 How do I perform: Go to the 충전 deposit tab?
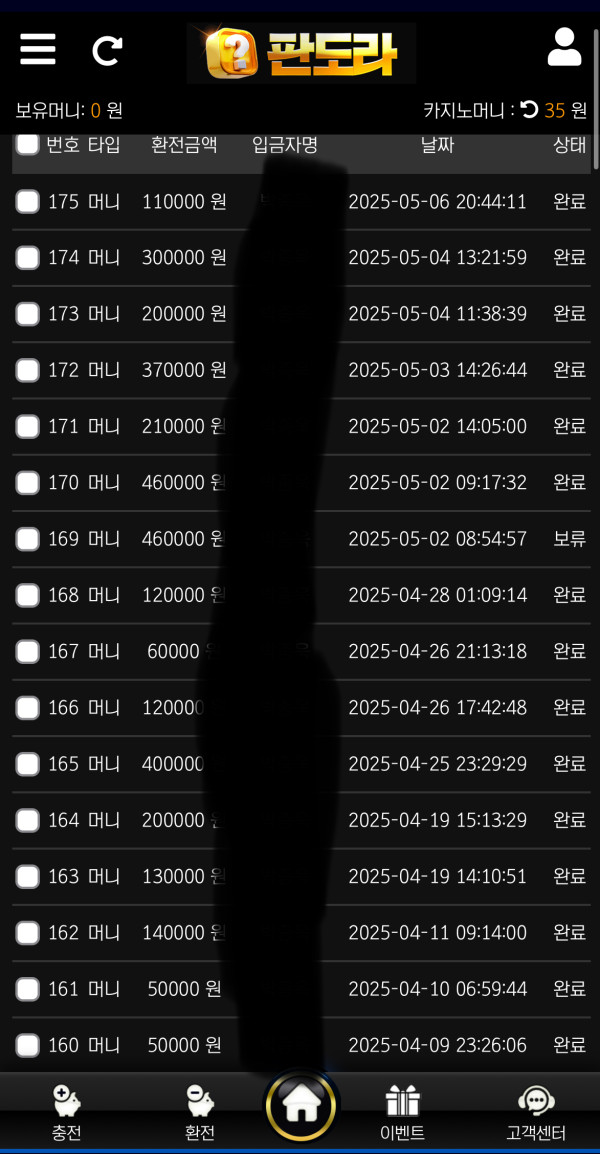[67, 1112]
